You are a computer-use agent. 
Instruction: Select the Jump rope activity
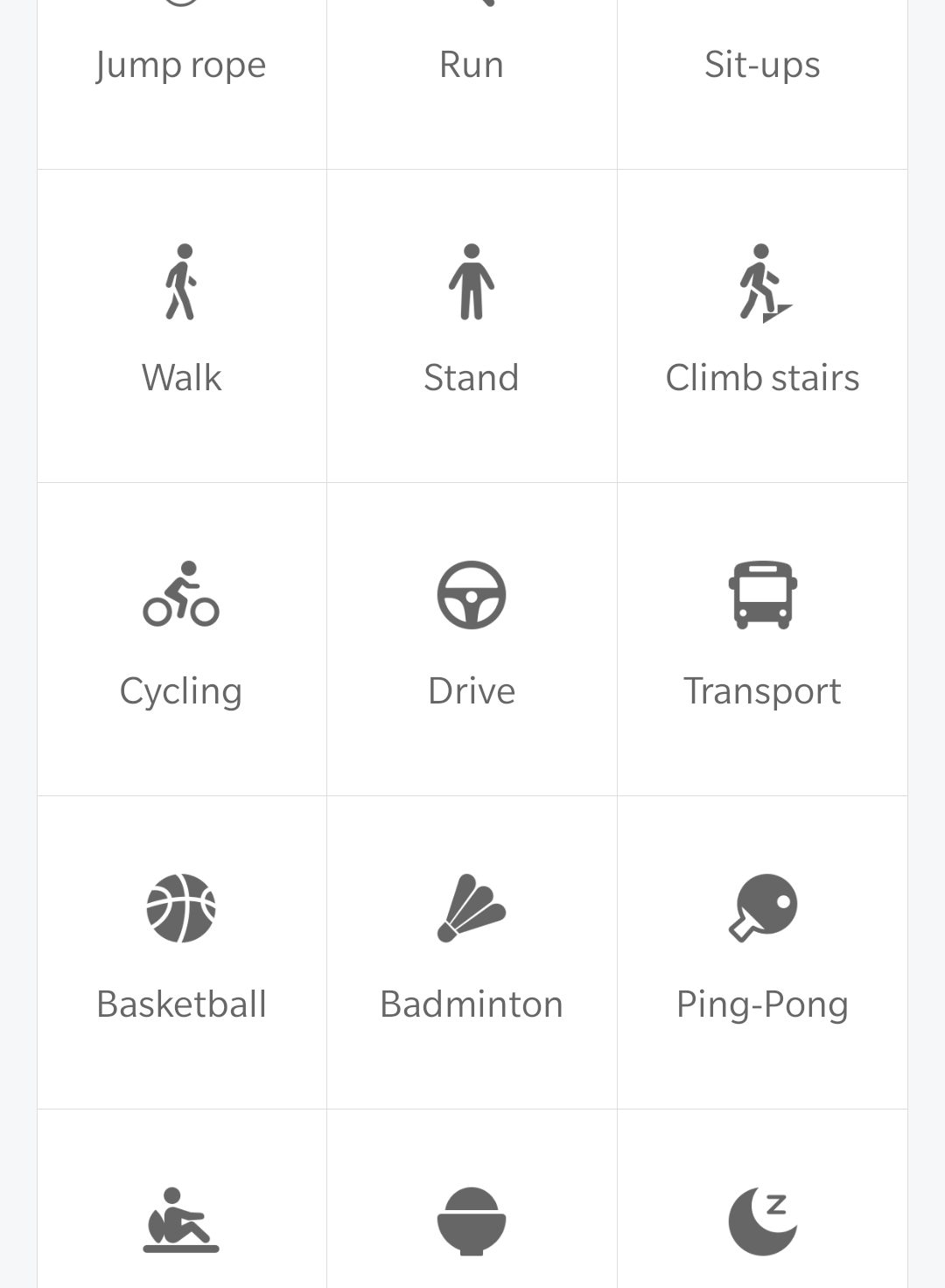(x=181, y=66)
